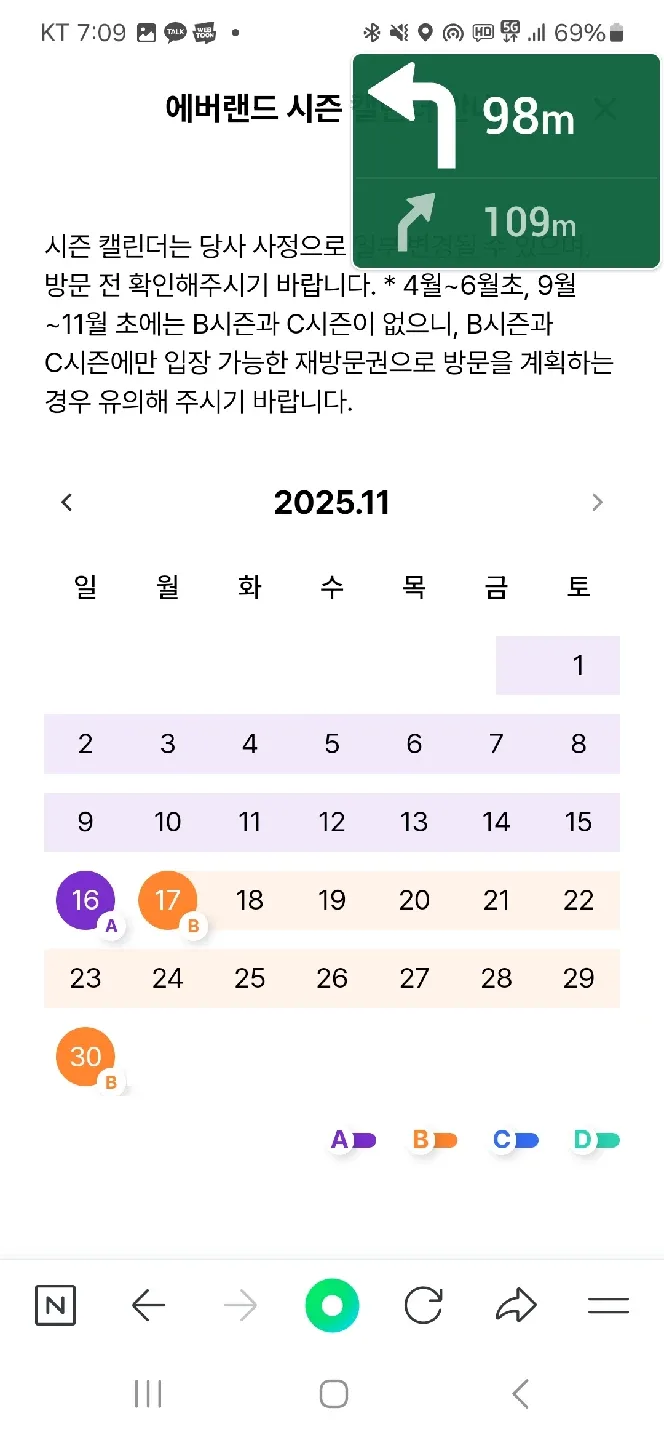Screen dimensions: 664x1440
Task: Reload the current page
Action: point(423,1306)
